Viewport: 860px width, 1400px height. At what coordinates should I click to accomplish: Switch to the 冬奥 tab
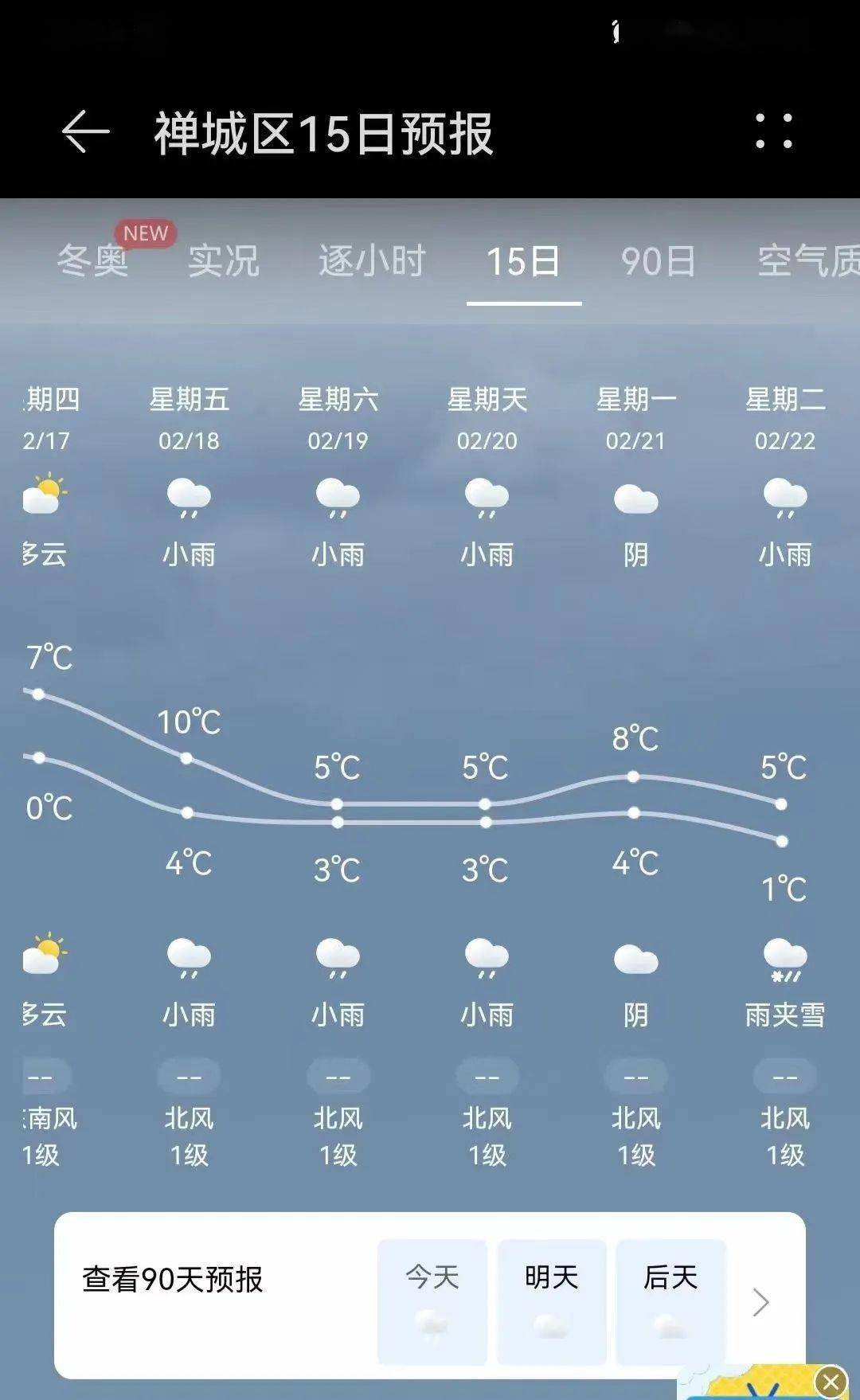[93, 260]
